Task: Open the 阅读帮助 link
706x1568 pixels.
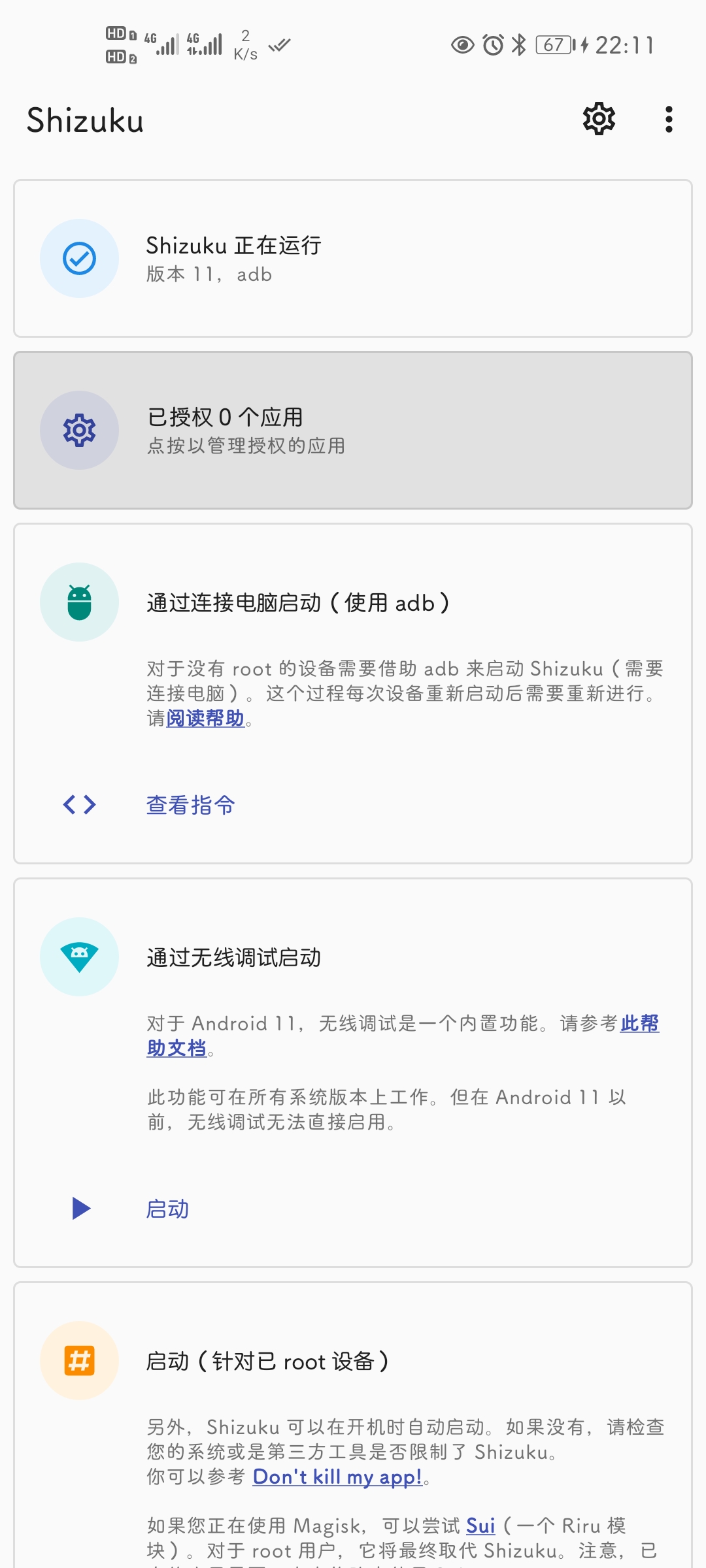Action: 205,719
